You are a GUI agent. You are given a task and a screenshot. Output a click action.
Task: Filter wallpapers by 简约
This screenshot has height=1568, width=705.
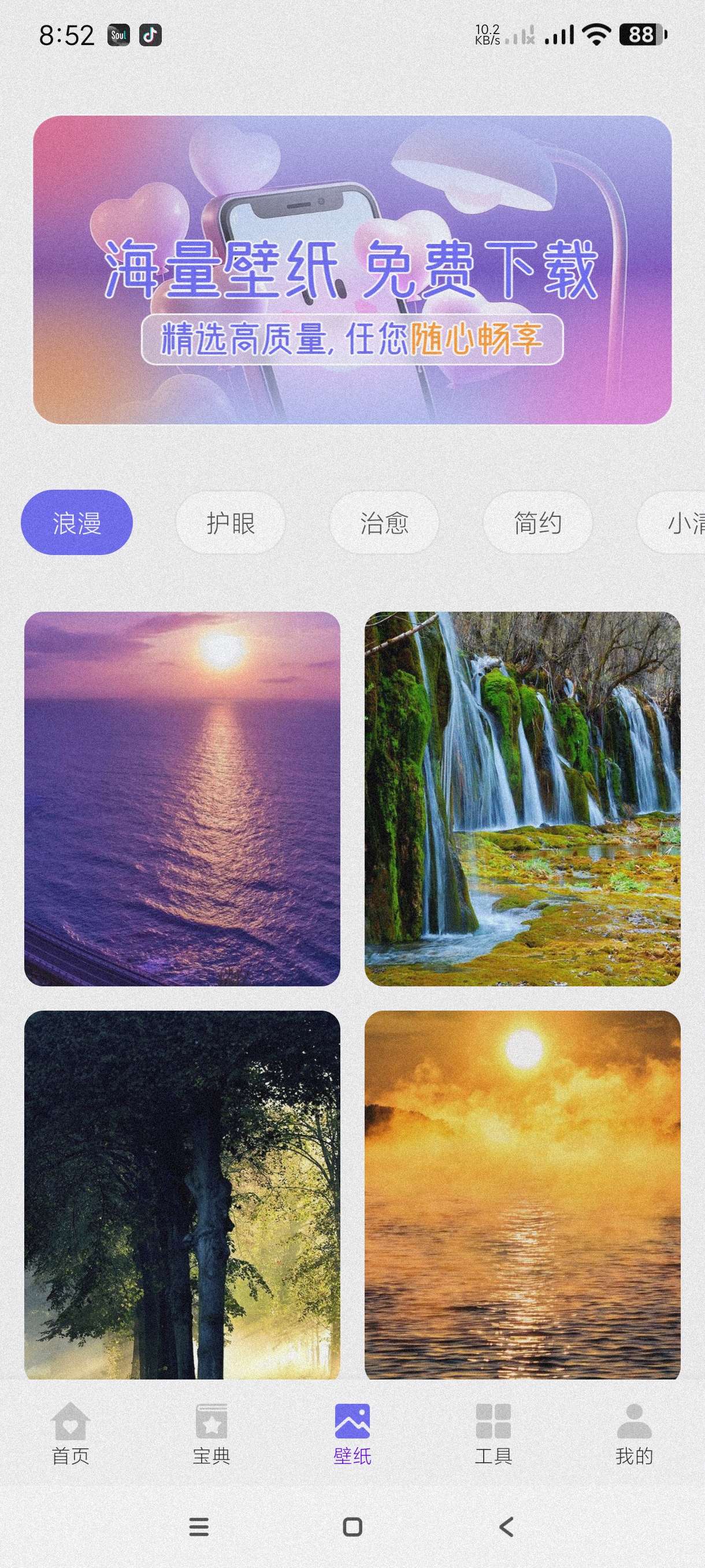(537, 522)
